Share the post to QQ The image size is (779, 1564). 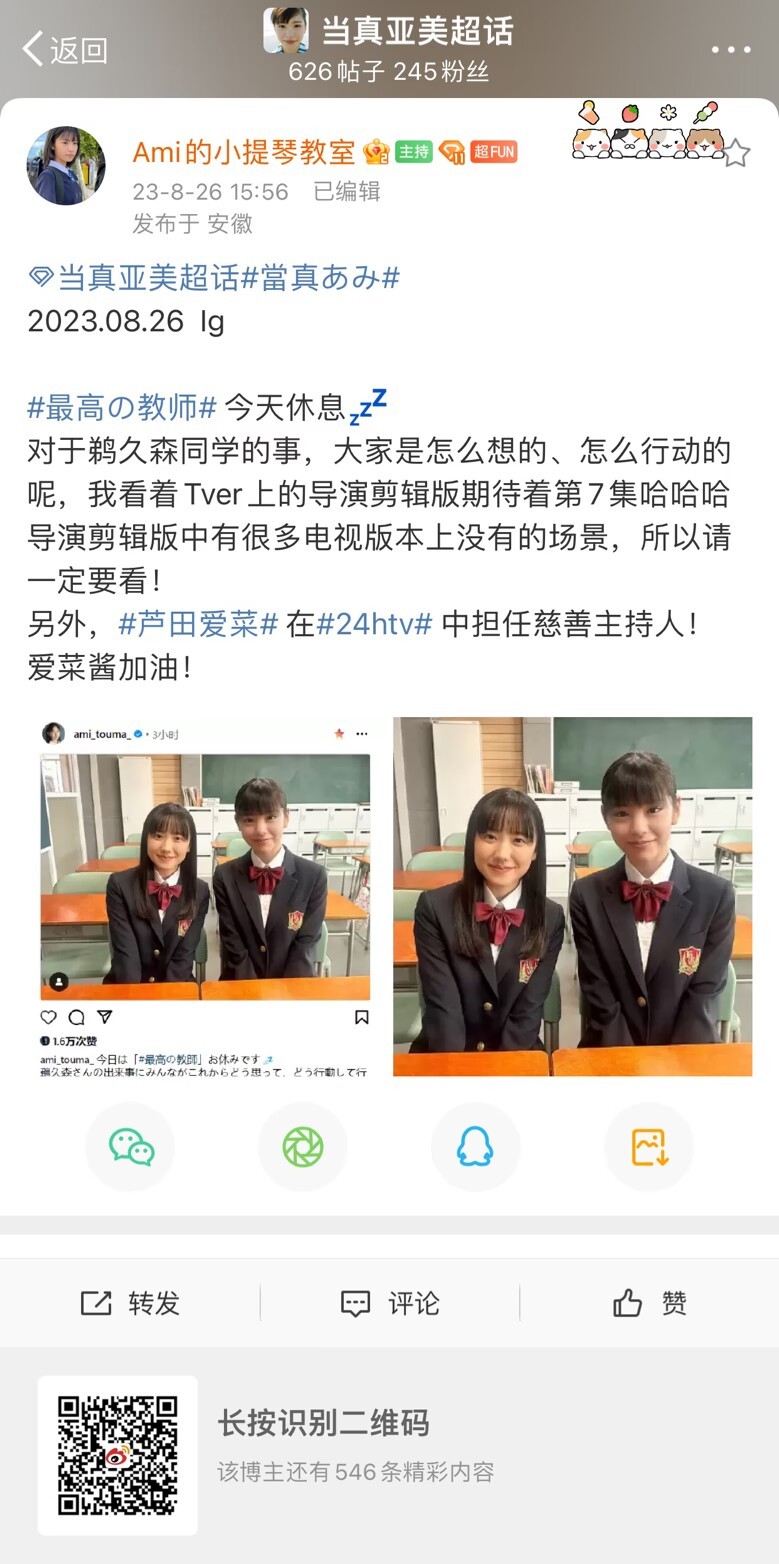tap(476, 1147)
